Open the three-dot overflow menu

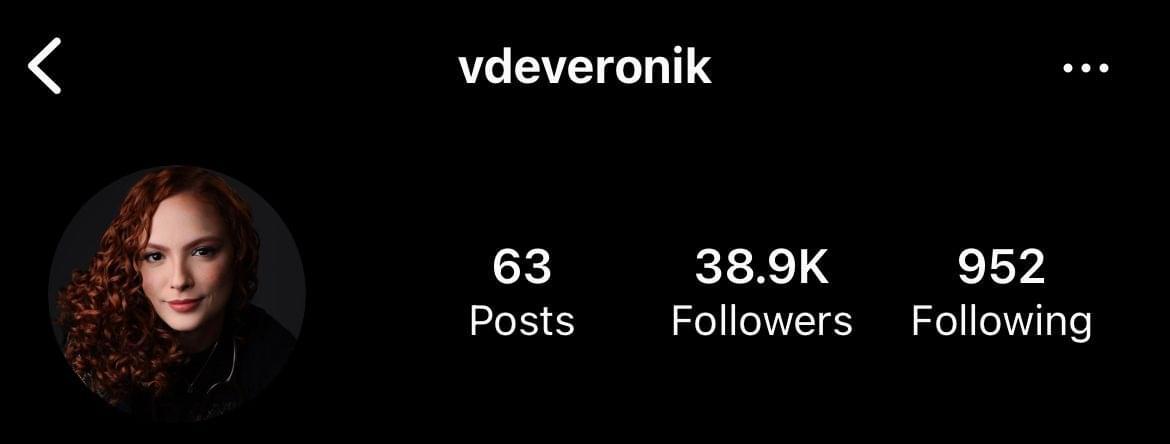[x=1086, y=68]
